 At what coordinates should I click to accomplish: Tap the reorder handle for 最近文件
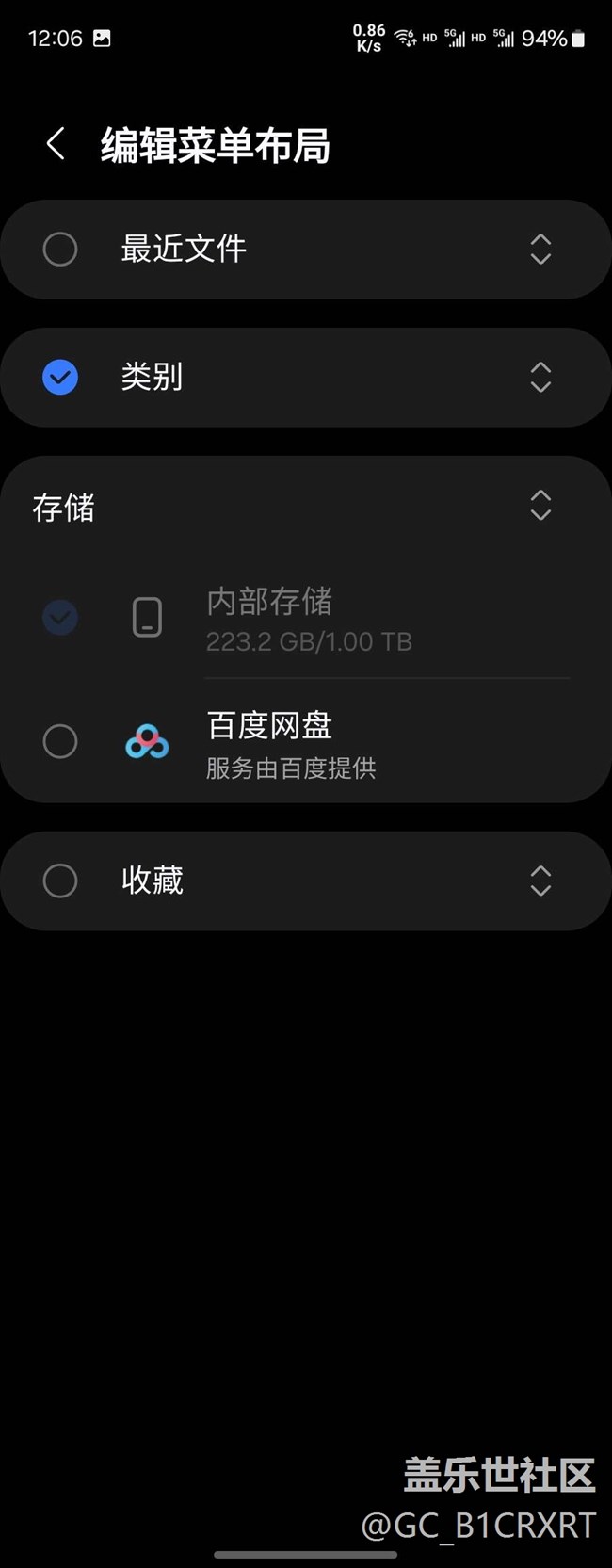540,250
